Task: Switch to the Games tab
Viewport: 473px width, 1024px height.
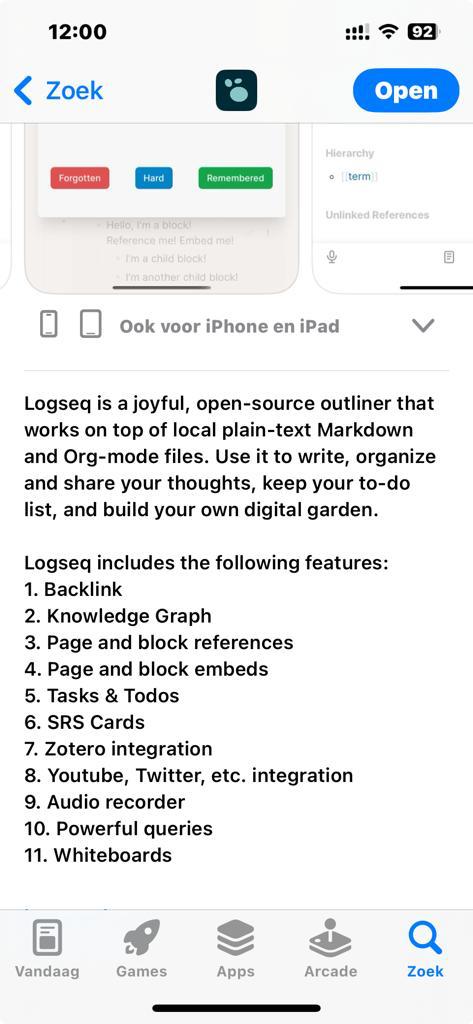Action: [142, 949]
